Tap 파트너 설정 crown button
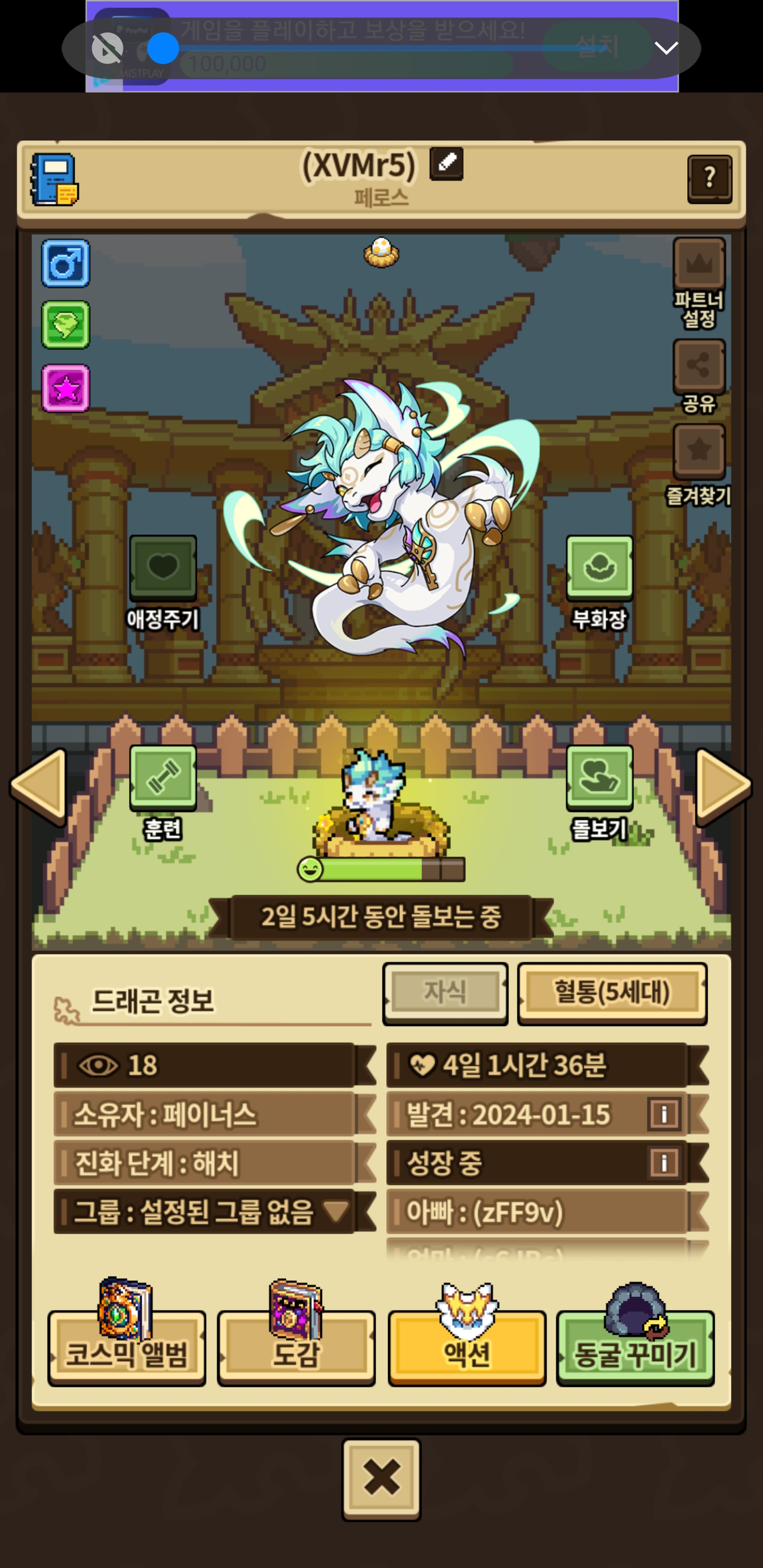 [x=698, y=265]
